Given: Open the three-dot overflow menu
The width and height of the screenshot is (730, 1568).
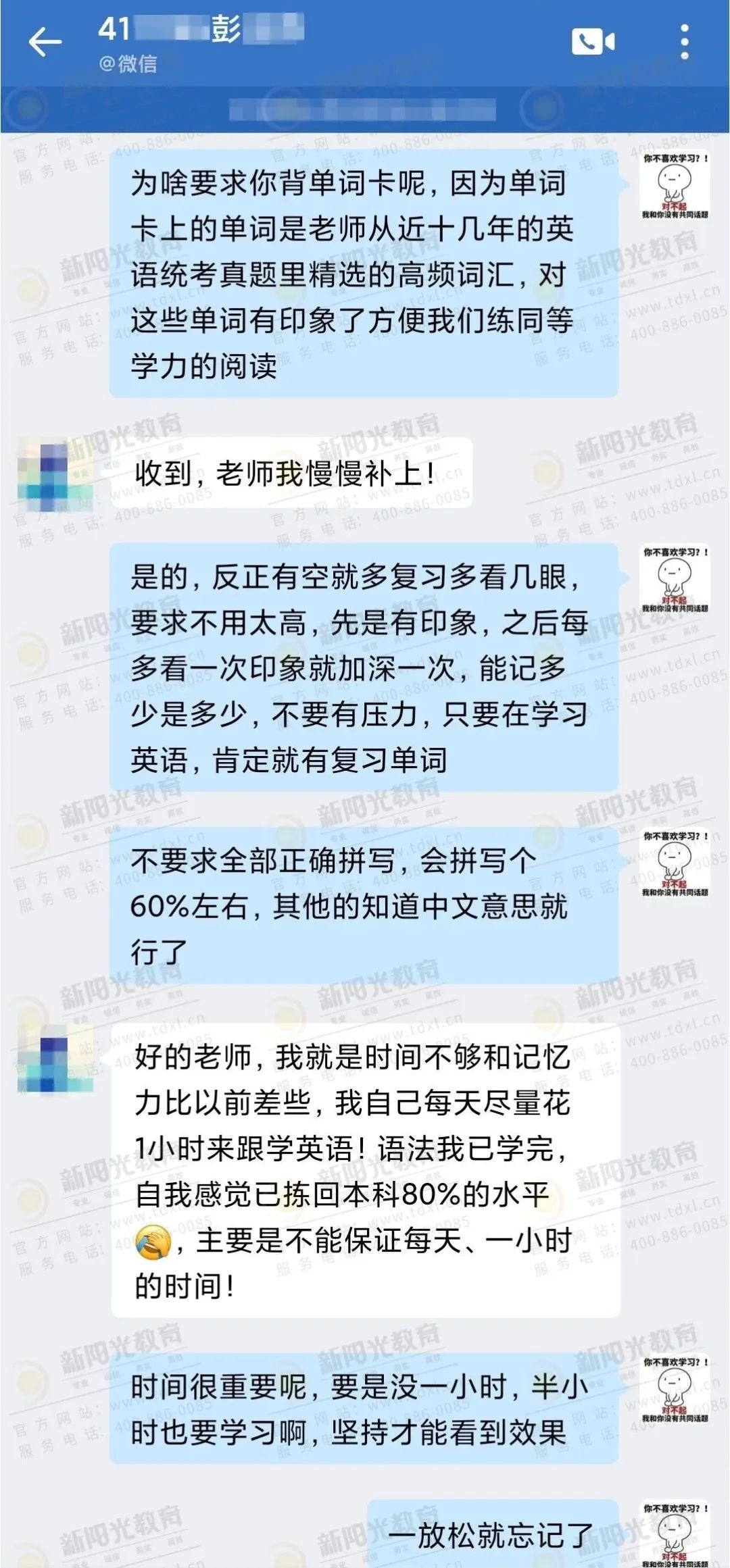Looking at the screenshot, I should click(x=685, y=43).
